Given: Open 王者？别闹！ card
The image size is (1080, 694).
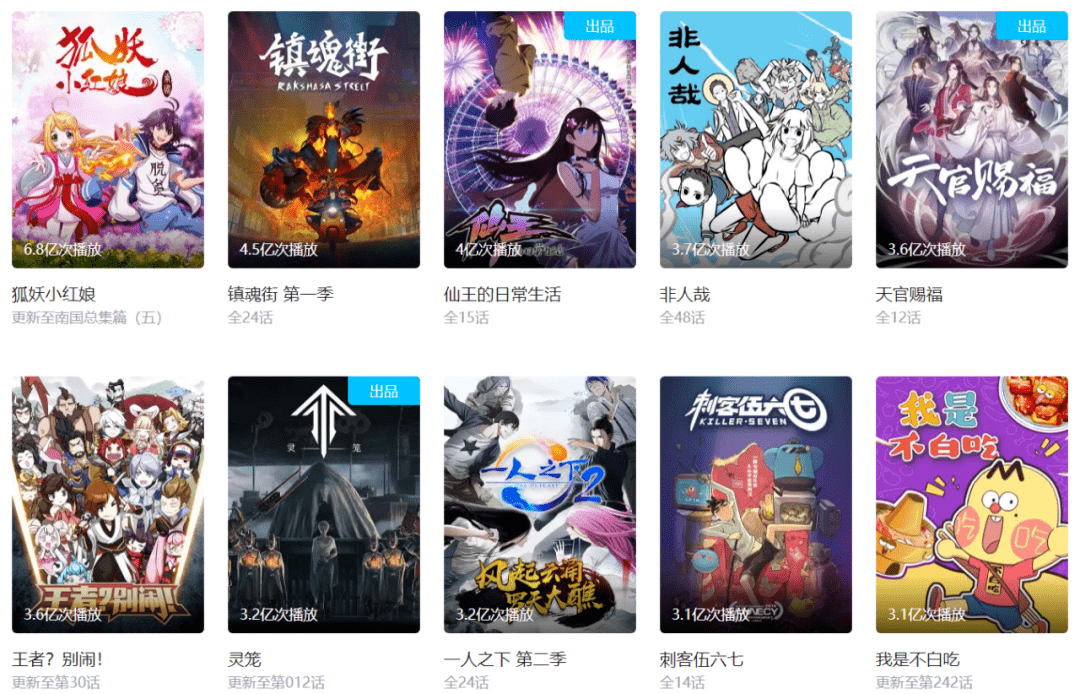Looking at the screenshot, I should tap(108, 505).
